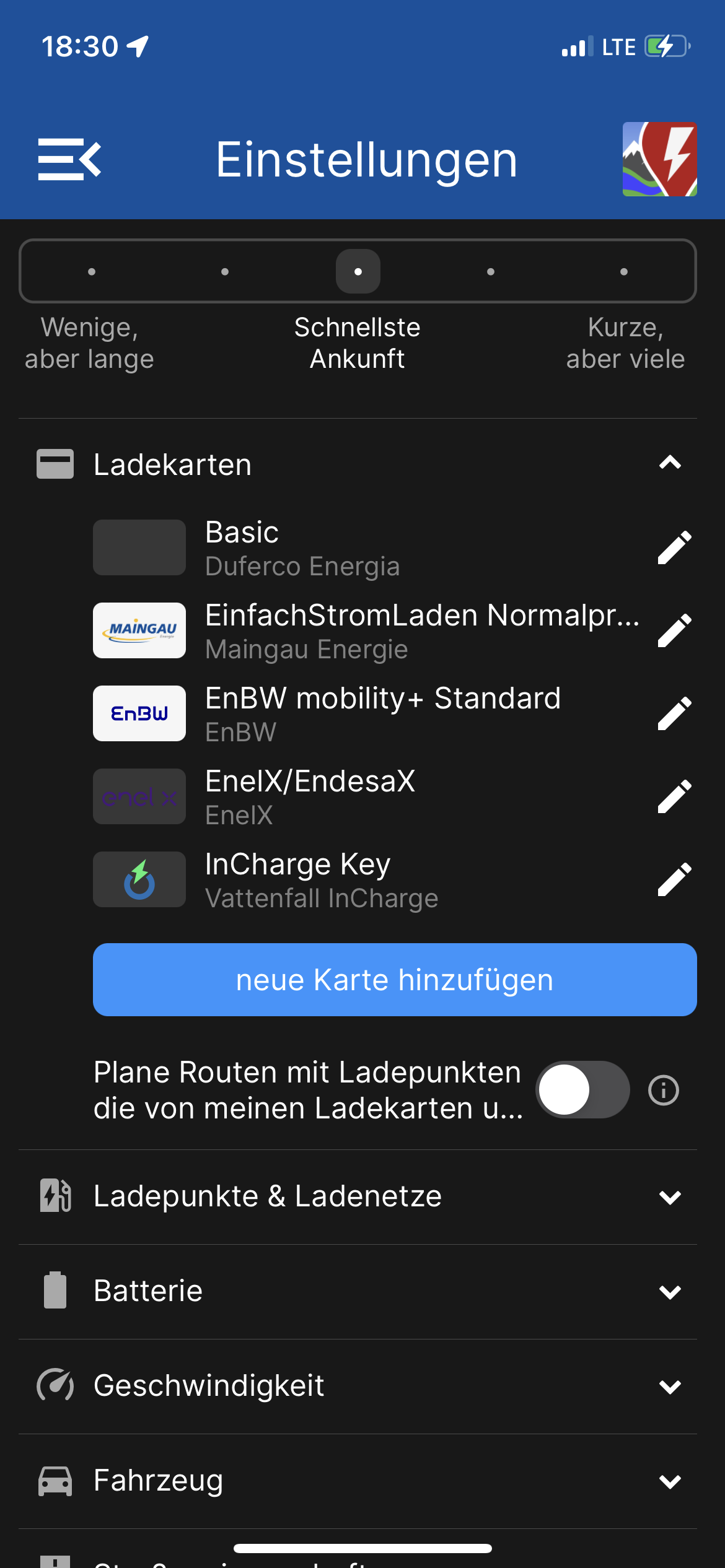Edit the InCharge Key card
This screenshot has width=725, height=1568.
pyautogui.click(x=674, y=879)
